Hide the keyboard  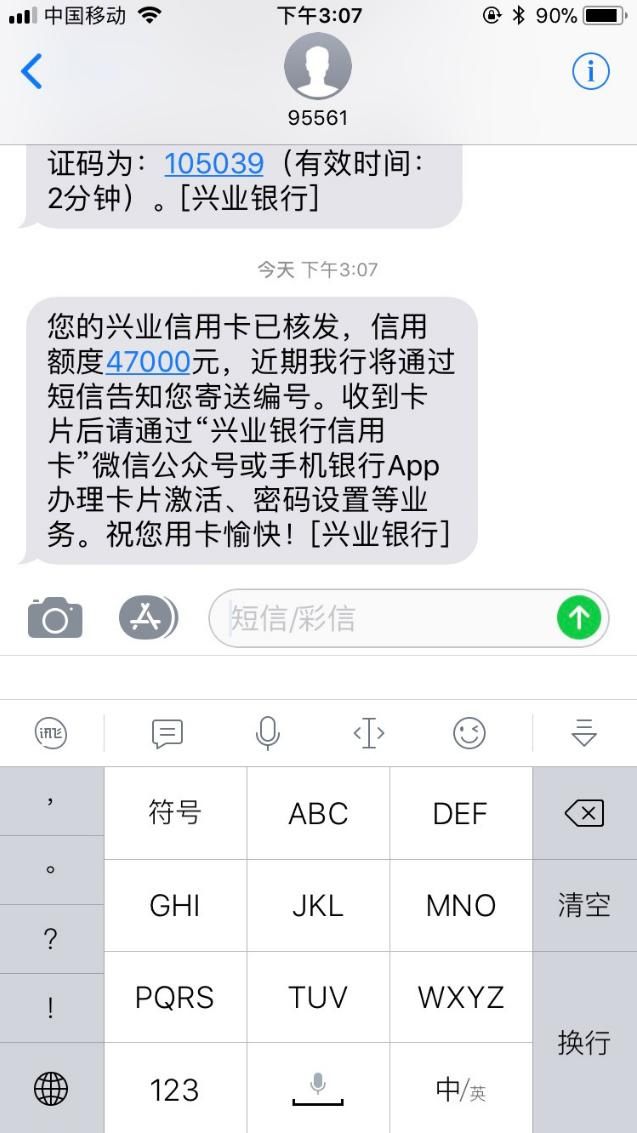[x=583, y=734]
